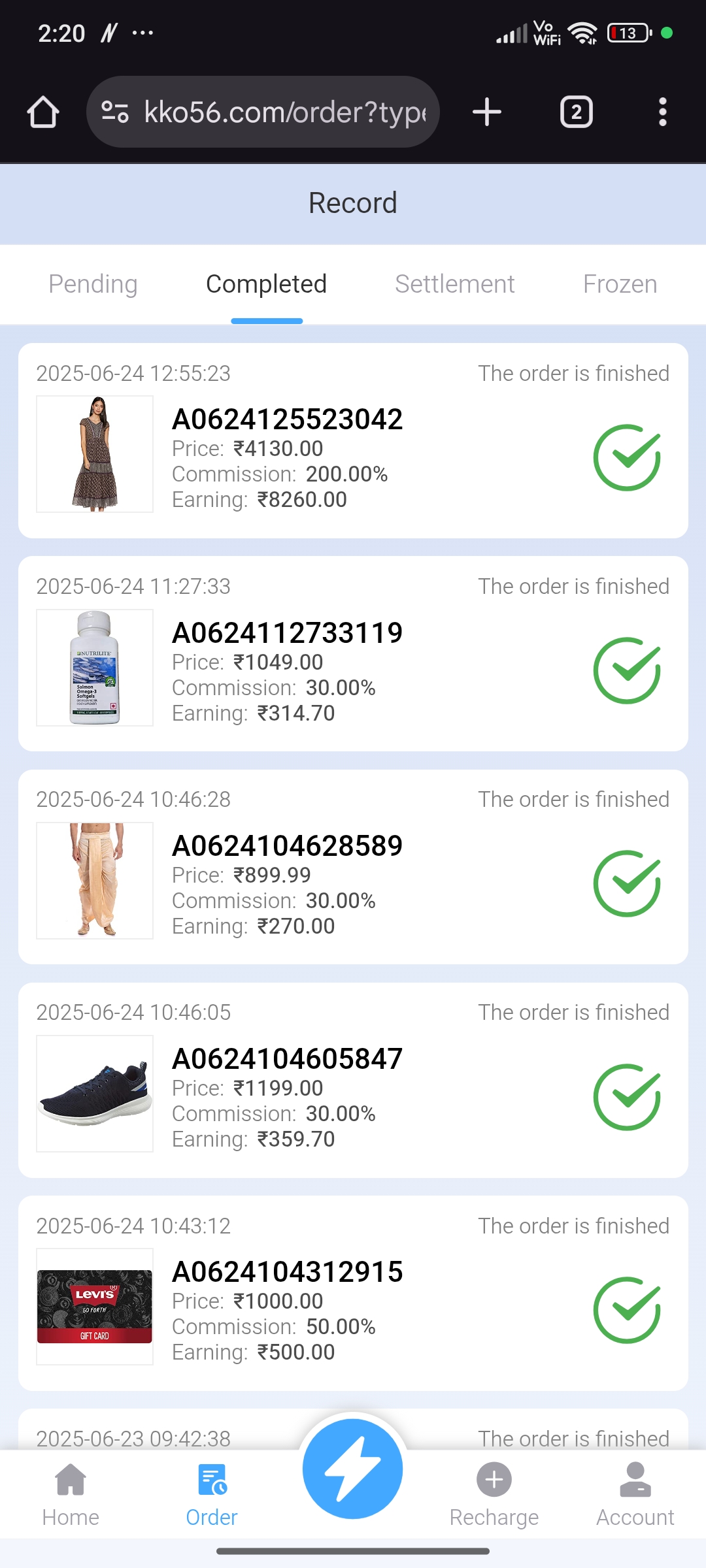Open the browser overflow menu
This screenshot has height=1568, width=706.
(x=662, y=112)
